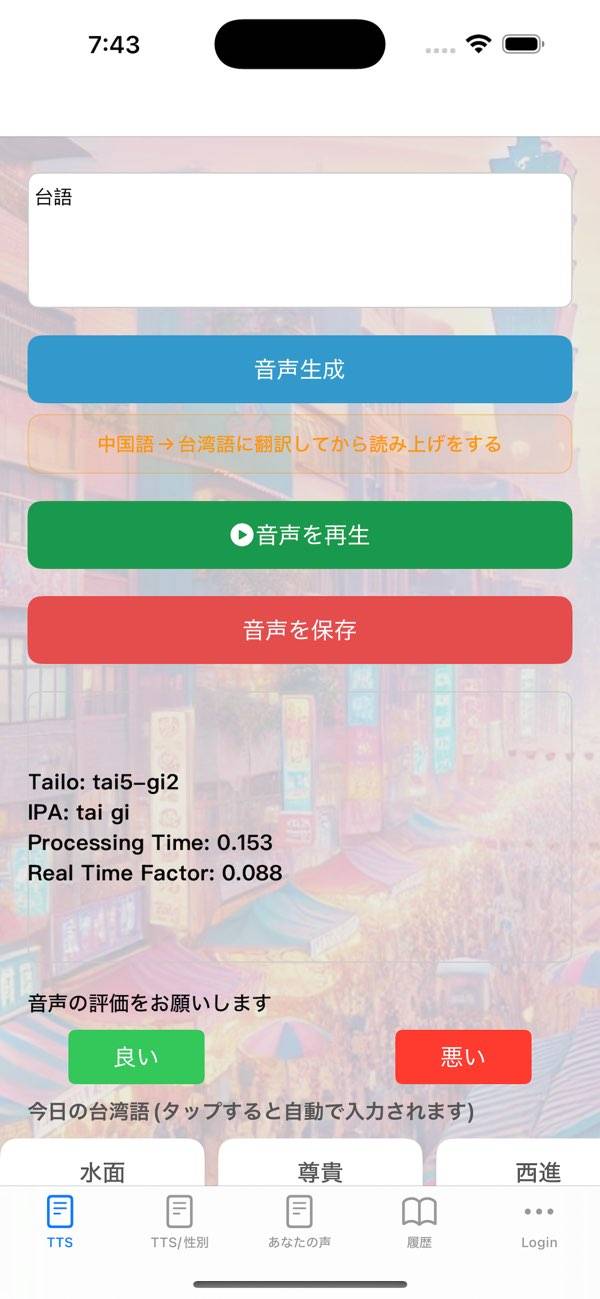Generate audio with the 音声生成 button
This screenshot has height=1299, width=600.
point(300,369)
